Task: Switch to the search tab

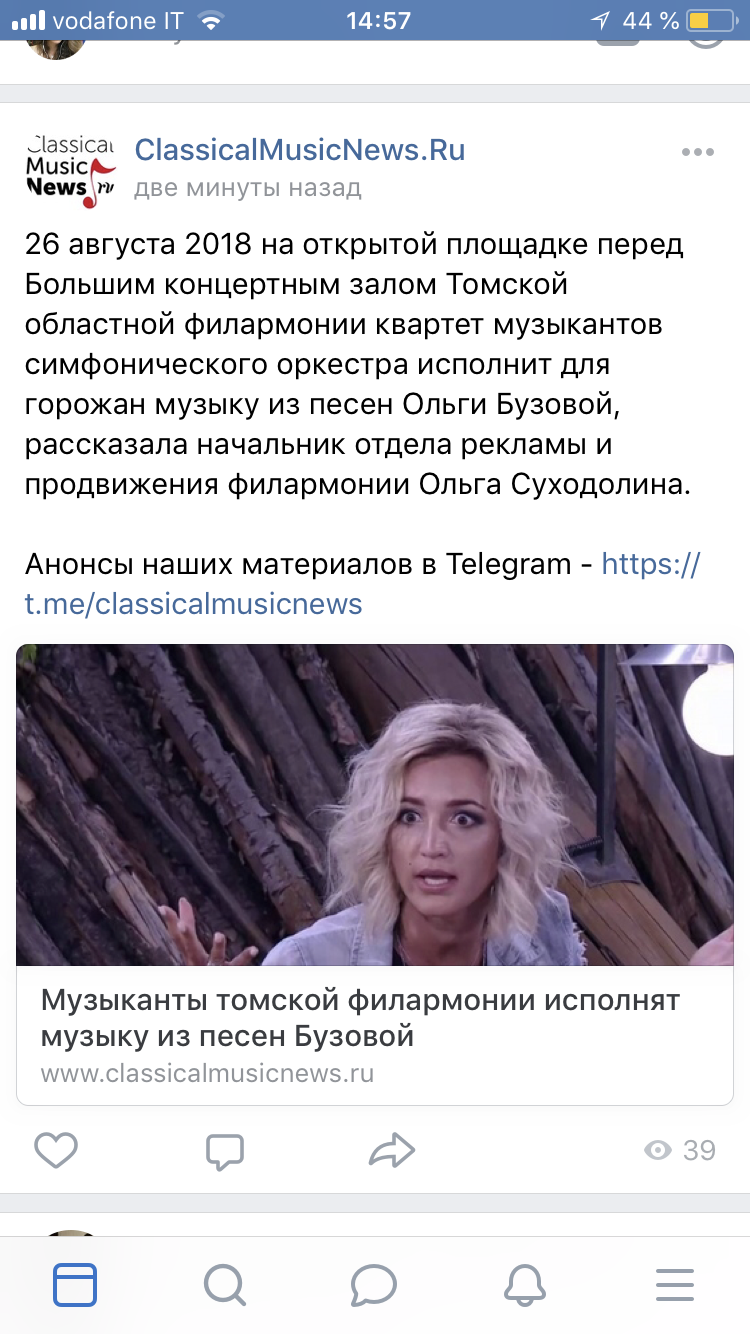Action: coord(225,1284)
